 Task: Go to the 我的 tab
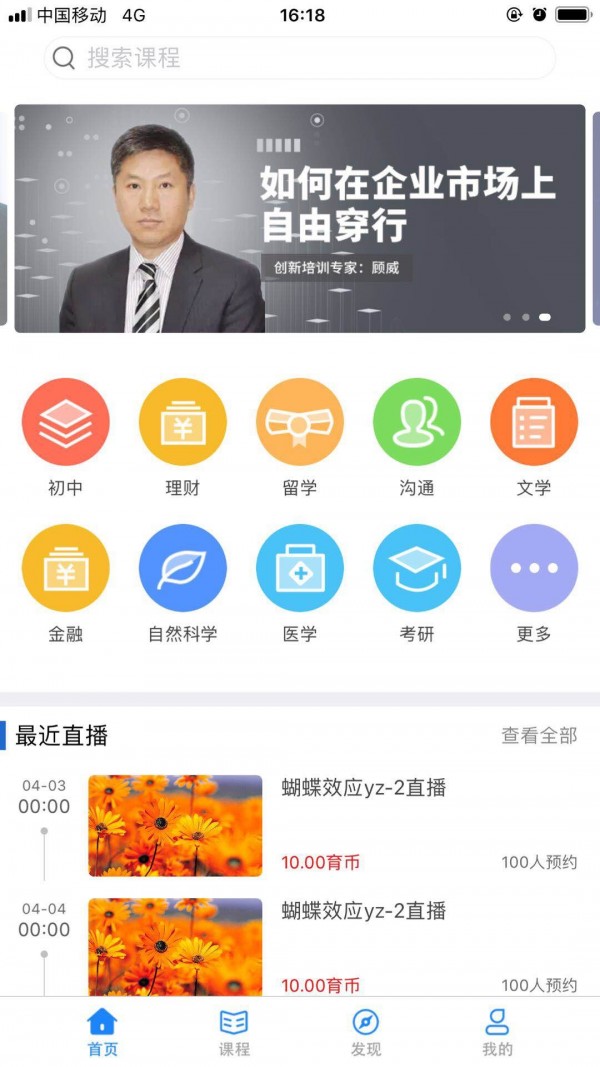pos(497,1032)
